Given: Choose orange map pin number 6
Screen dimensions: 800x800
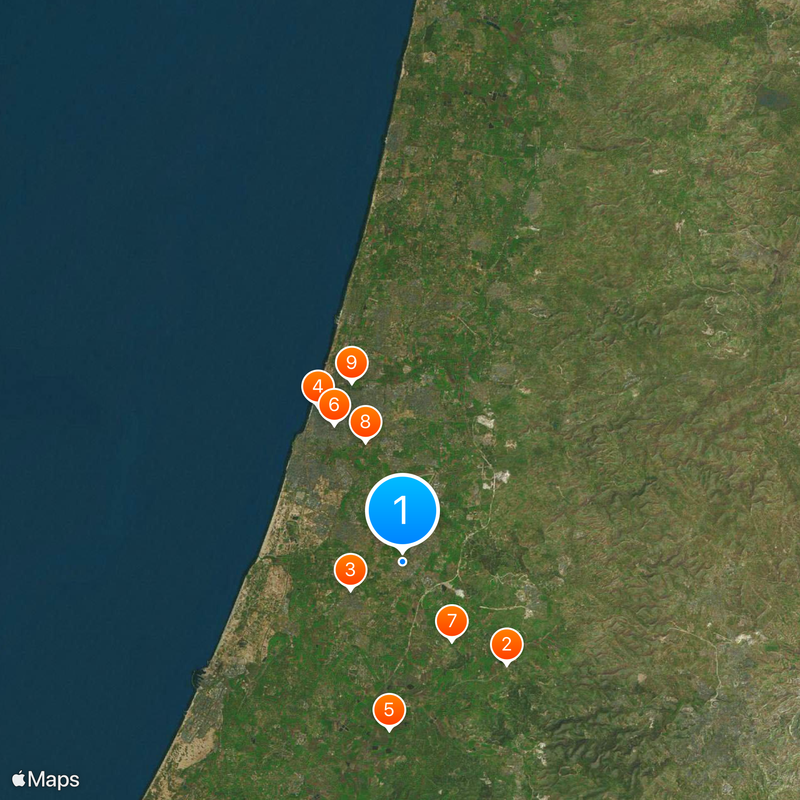Looking at the screenshot, I should click(335, 406).
